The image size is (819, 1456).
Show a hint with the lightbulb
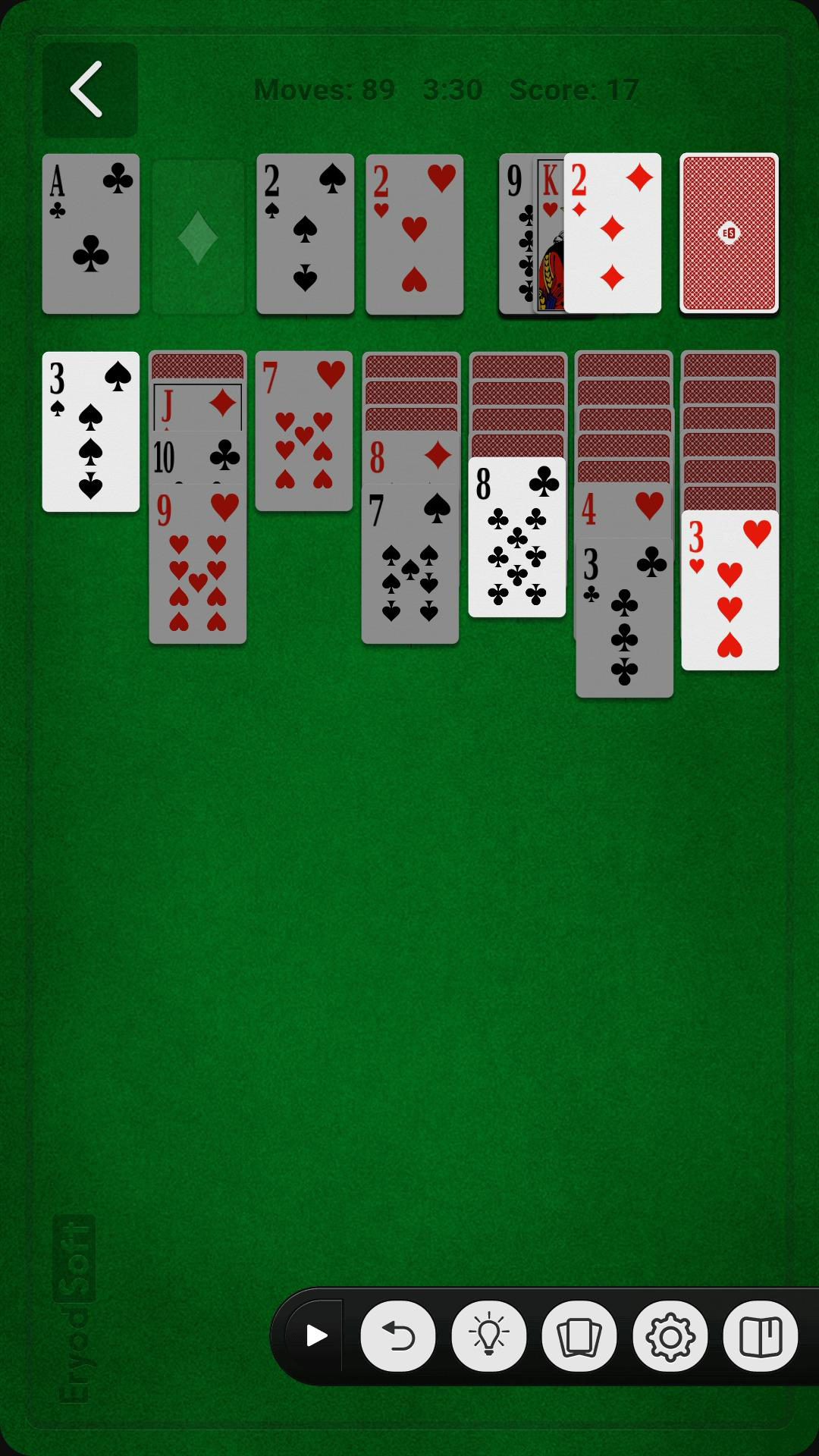pyautogui.click(x=488, y=1336)
